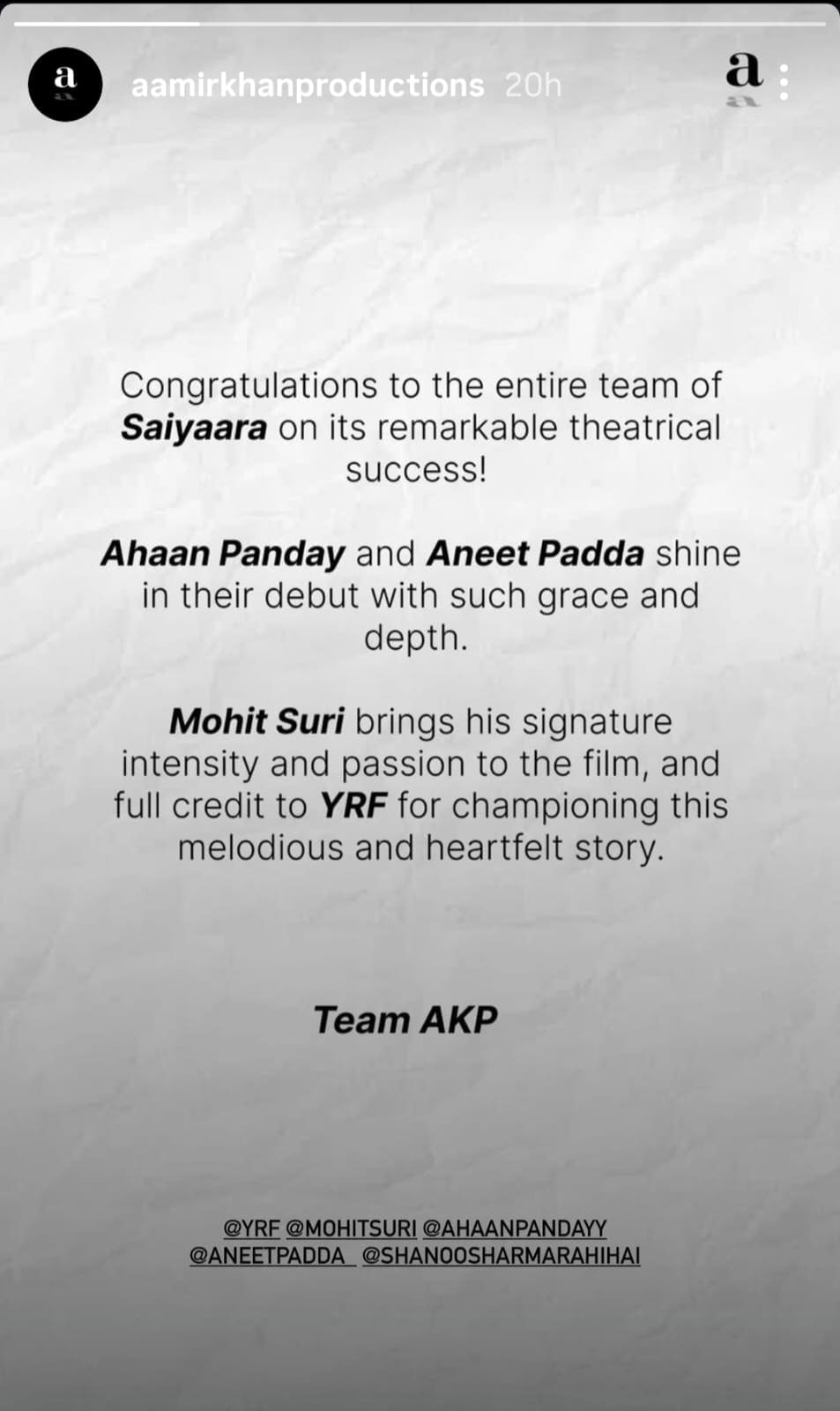Visit the @AHAANPANDAYY mention
Screen dimensions: 840x1411
[x=515, y=1228]
